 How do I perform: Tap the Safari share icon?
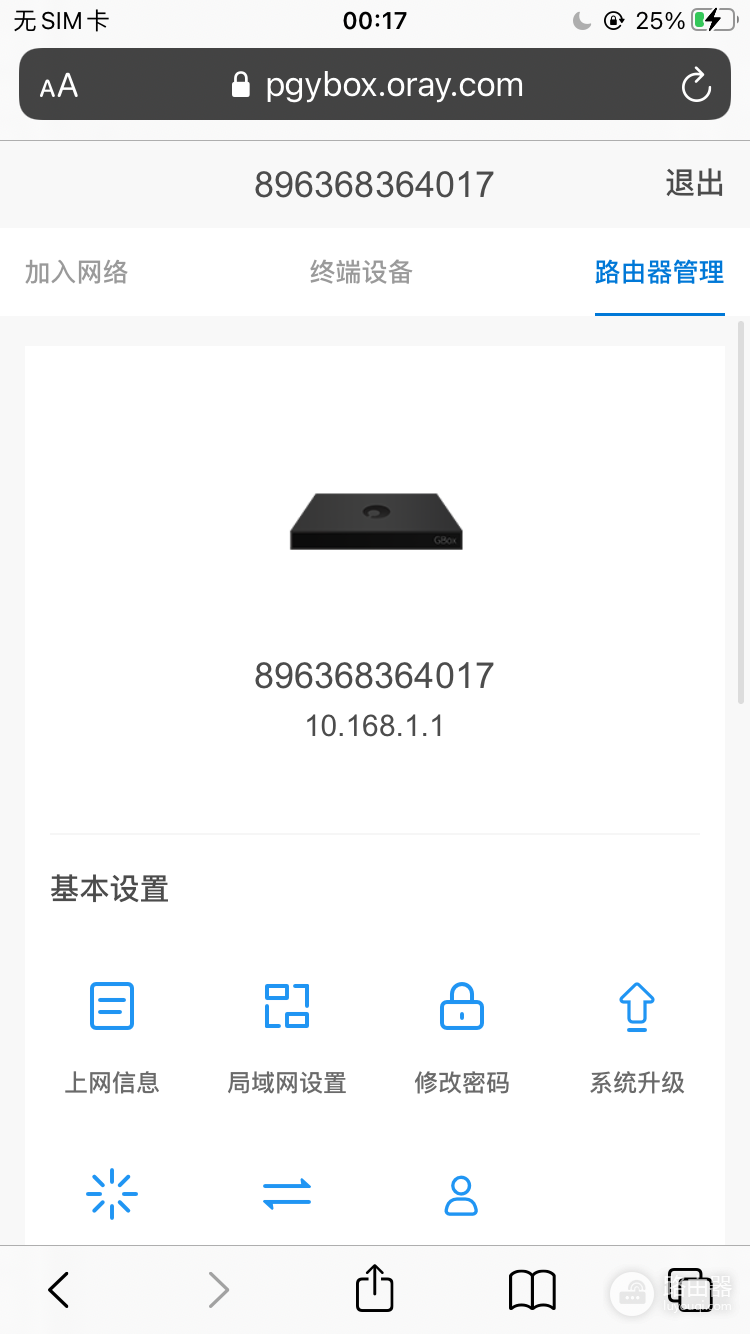[x=373, y=1289]
